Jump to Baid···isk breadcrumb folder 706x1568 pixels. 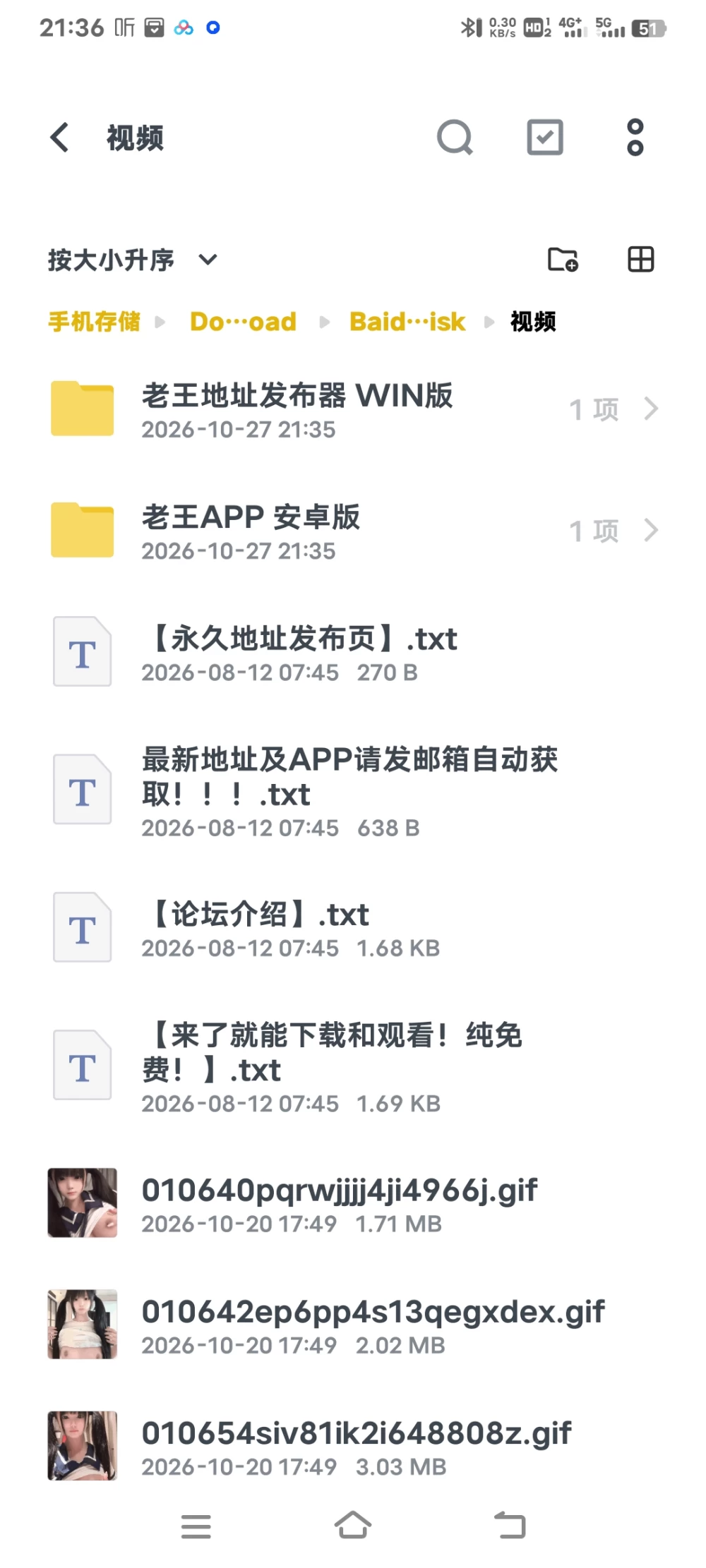(407, 322)
